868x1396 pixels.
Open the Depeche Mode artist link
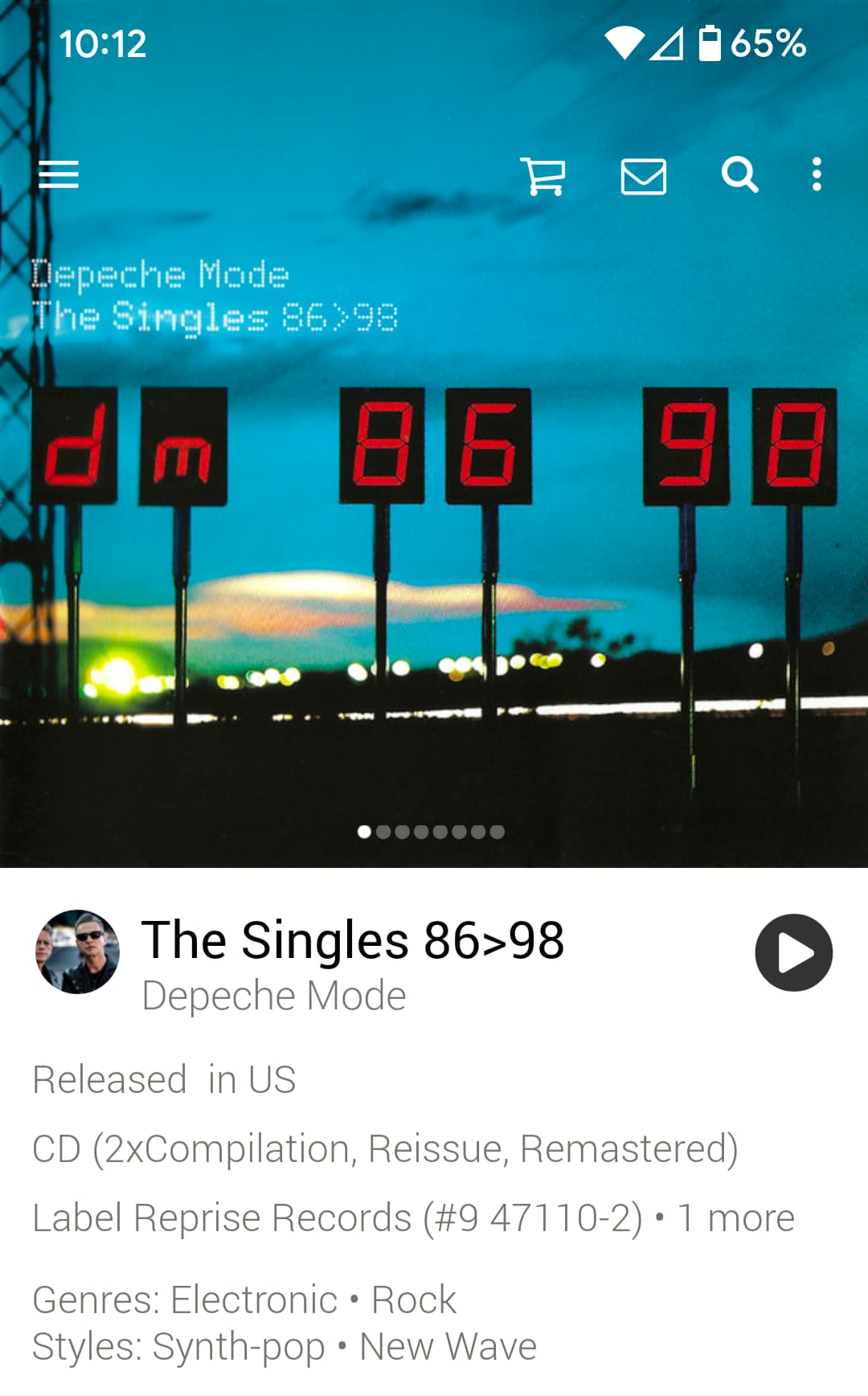(x=274, y=996)
